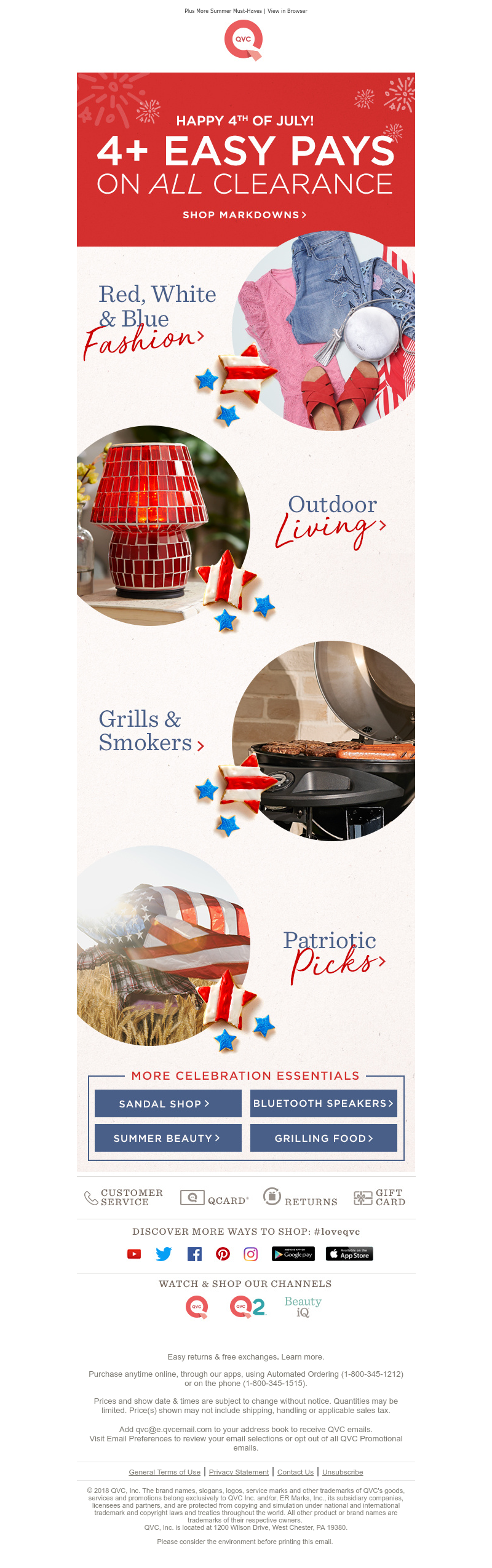Open the Outdoor Living section
492x1568 pixels.
click(x=332, y=519)
